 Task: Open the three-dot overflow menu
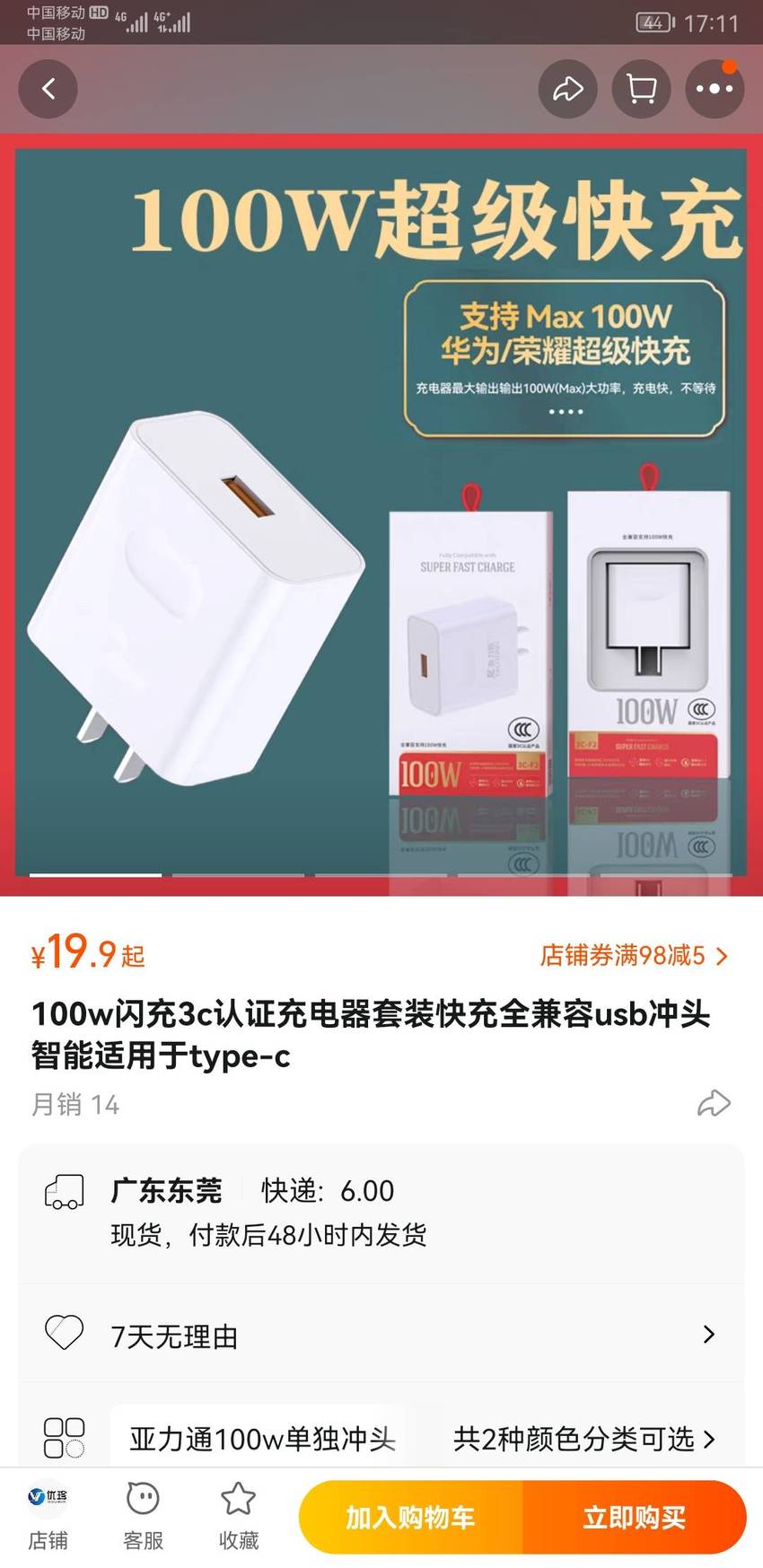pyautogui.click(x=715, y=89)
